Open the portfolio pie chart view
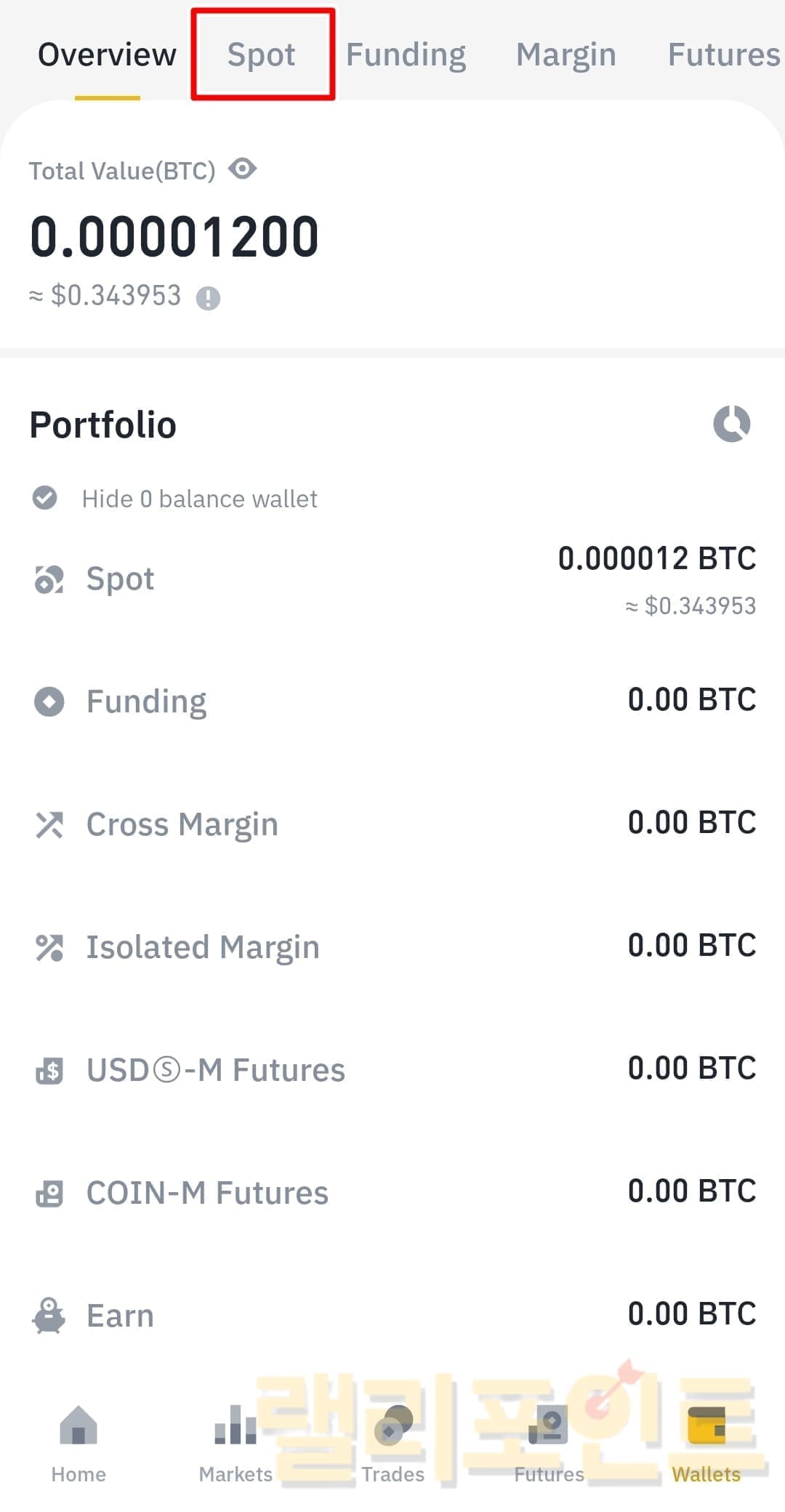 coord(731,424)
